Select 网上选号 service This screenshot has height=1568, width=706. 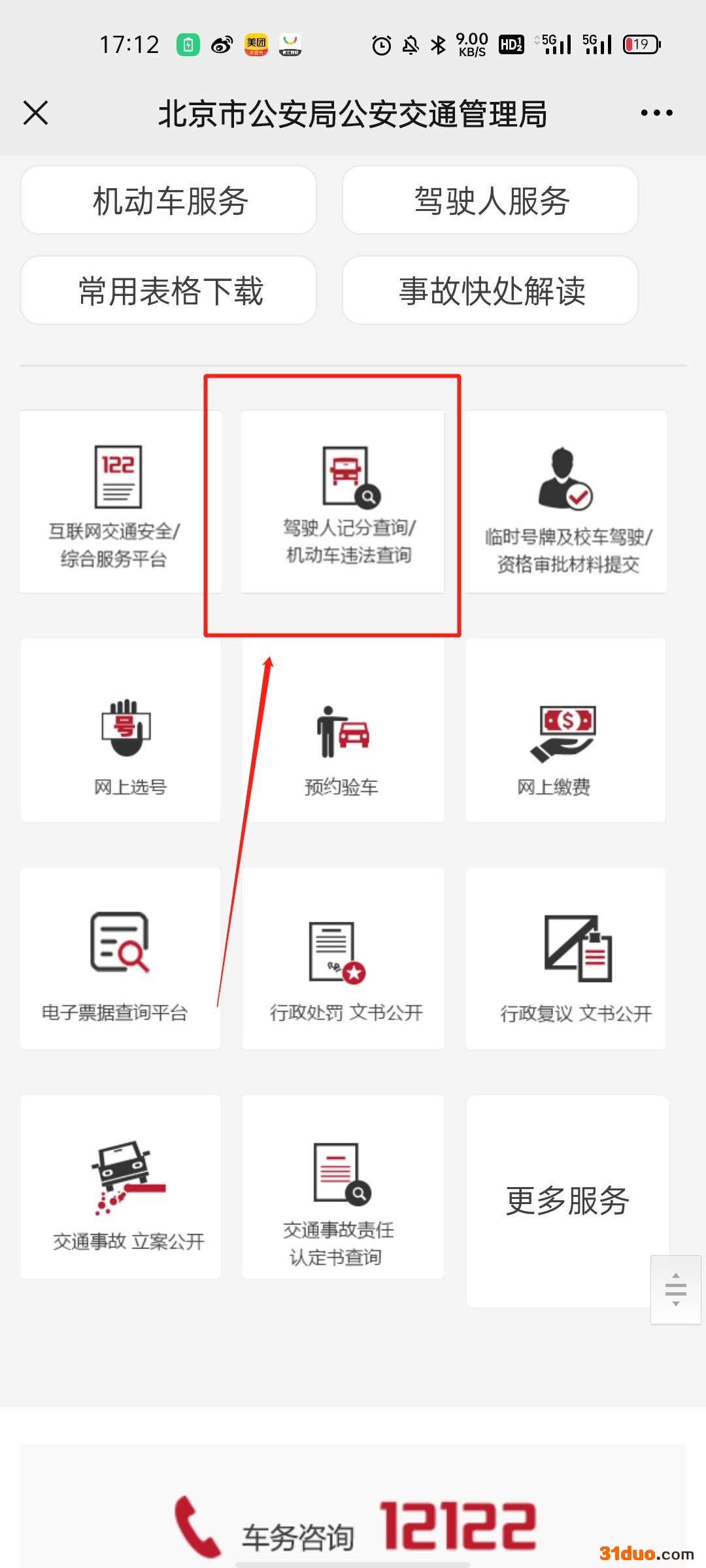click(x=121, y=730)
